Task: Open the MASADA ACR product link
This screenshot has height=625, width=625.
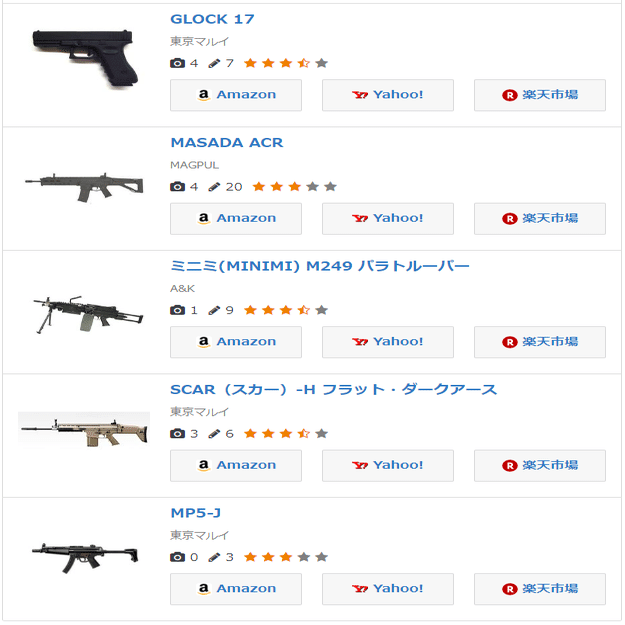Action: pyautogui.click(x=226, y=142)
